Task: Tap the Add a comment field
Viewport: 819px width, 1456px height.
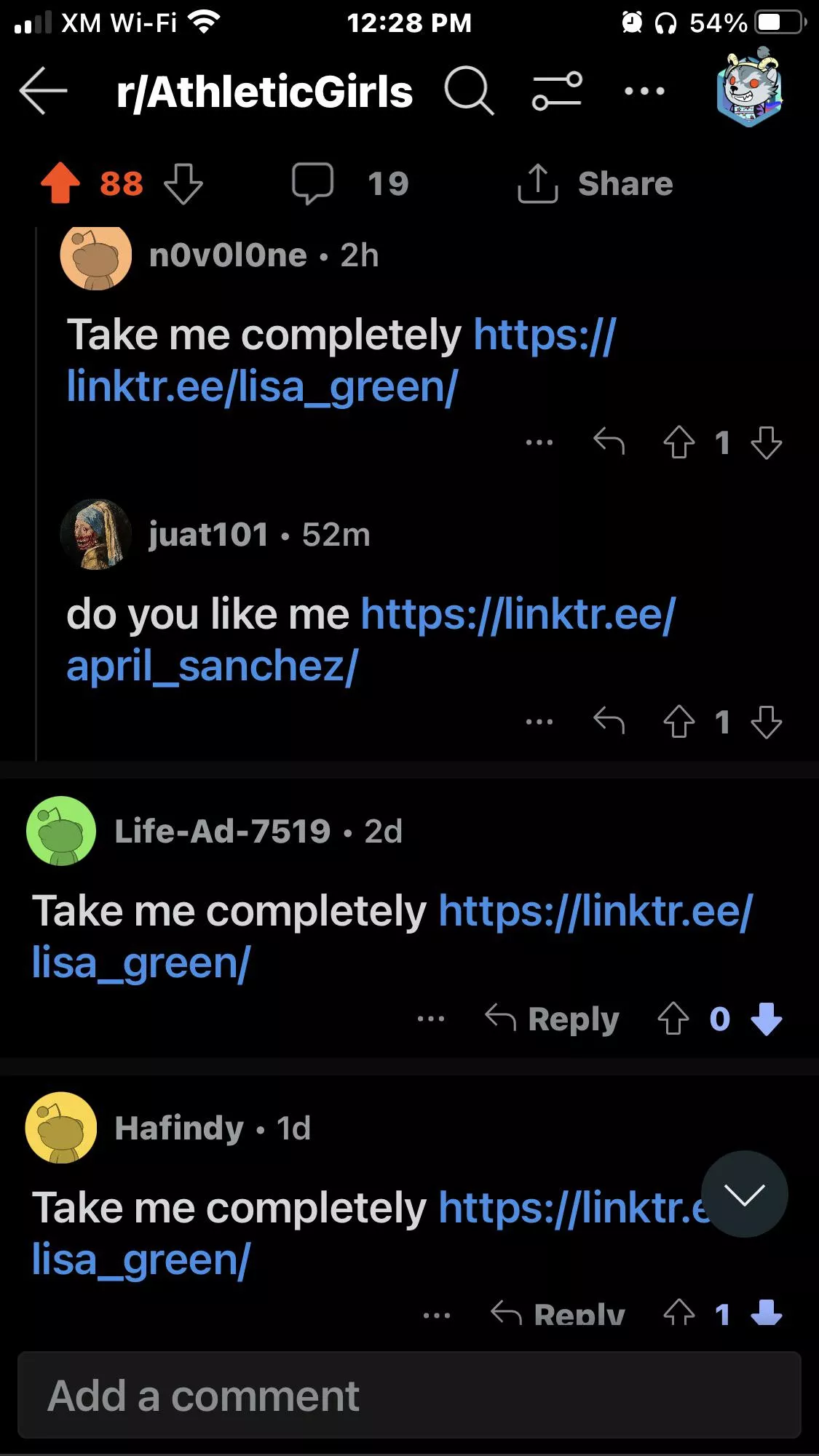Action: click(x=409, y=1395)
